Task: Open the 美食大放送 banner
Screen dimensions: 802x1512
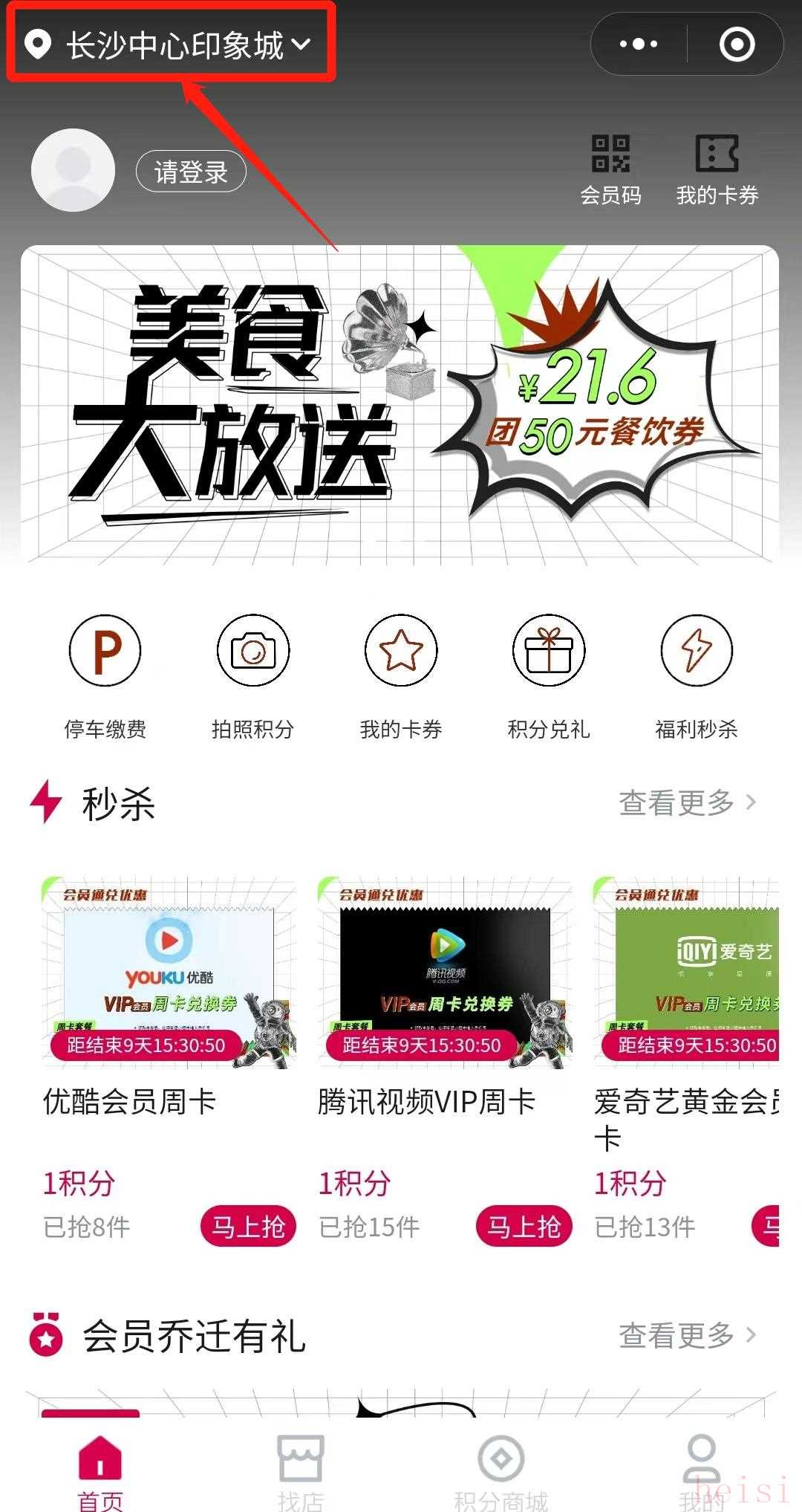Action: 400,405
